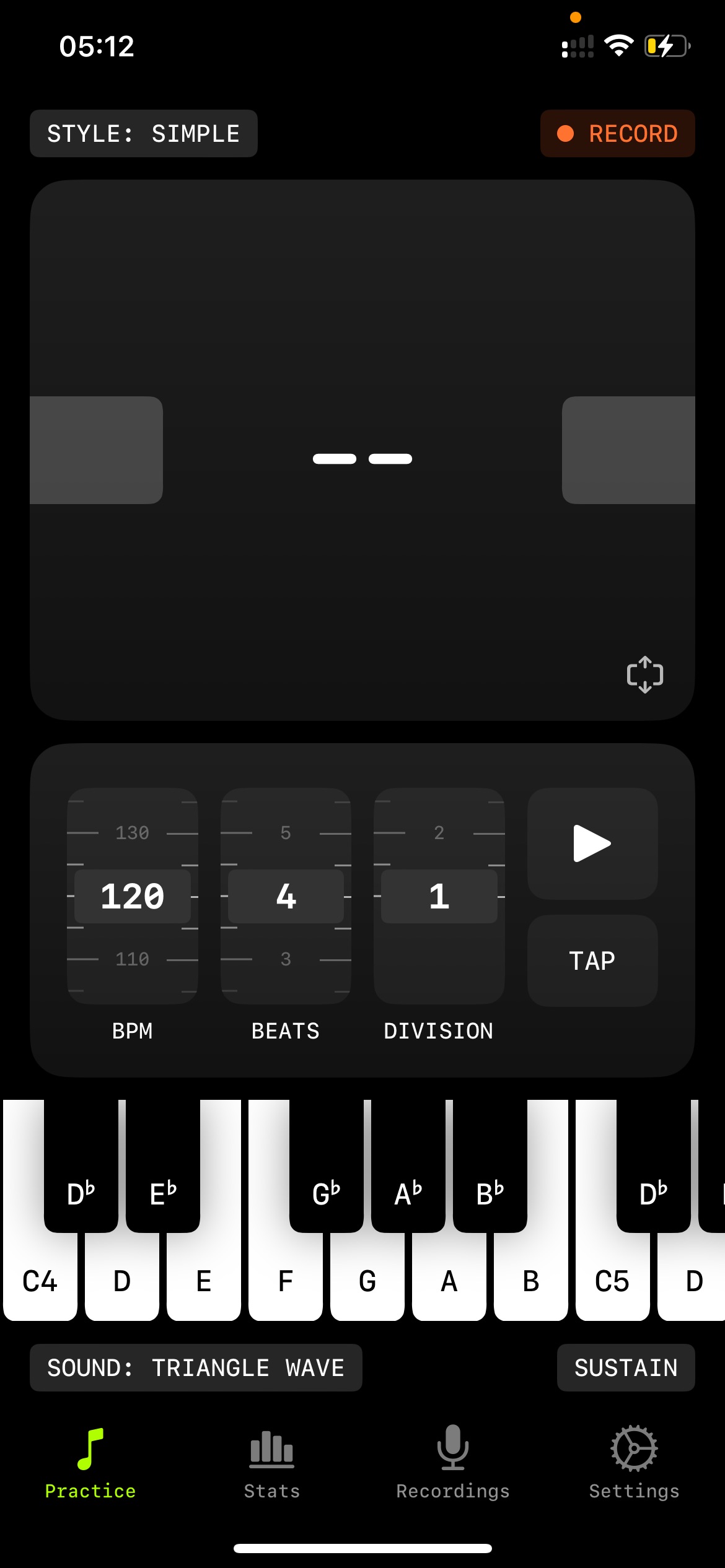
Task: Start the metronome with the play button
Action: point(592,843)
